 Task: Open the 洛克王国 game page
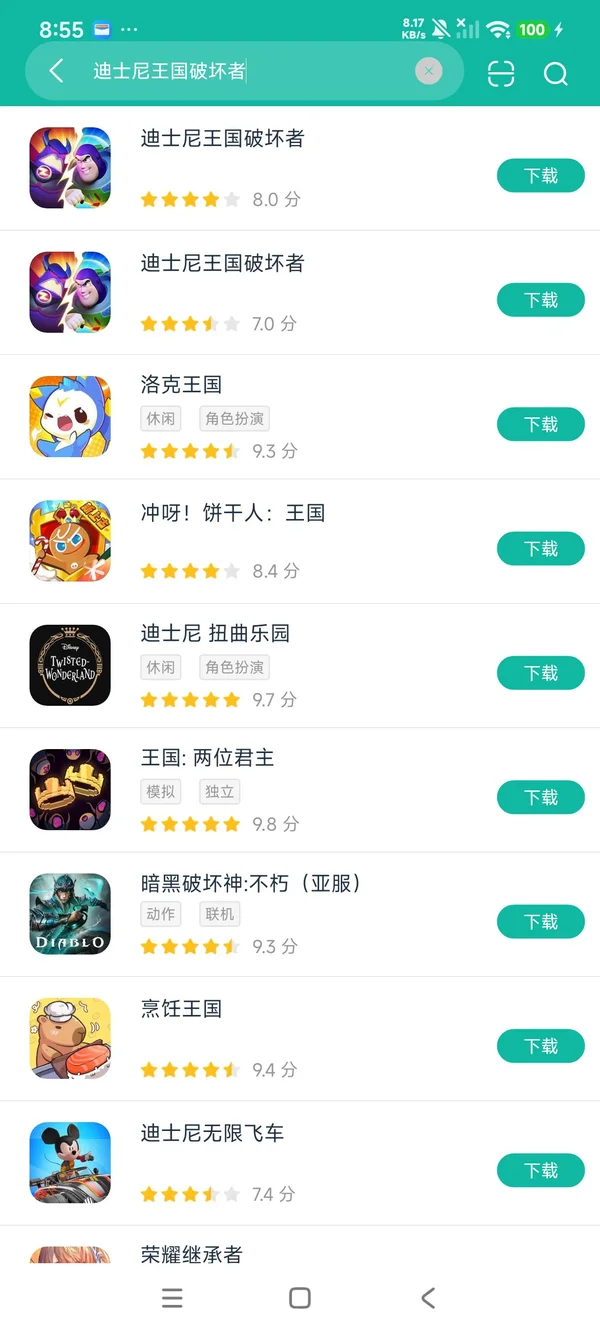tap(181, 385)
